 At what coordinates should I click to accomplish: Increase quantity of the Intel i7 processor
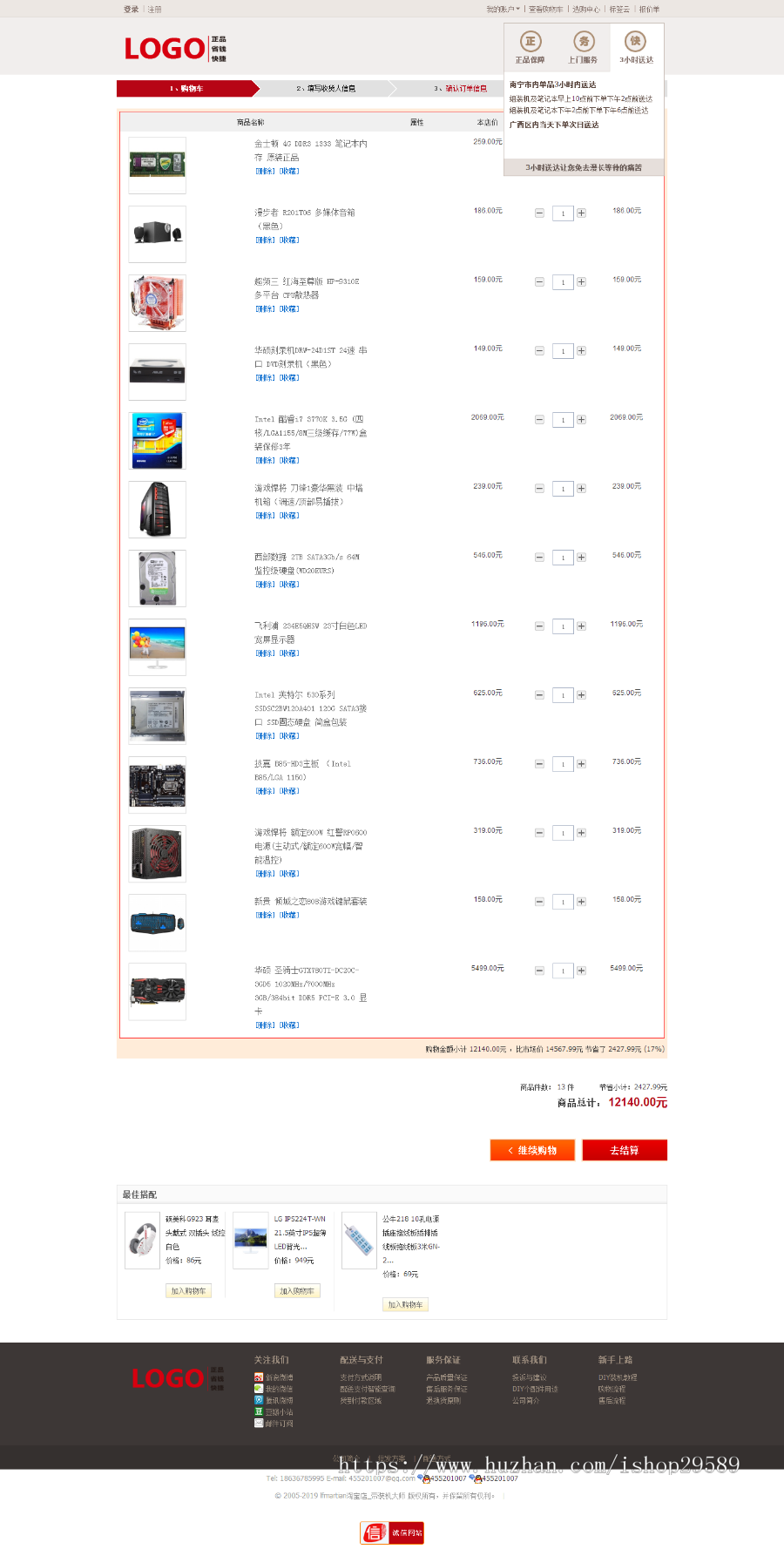(x=580, y=419)
